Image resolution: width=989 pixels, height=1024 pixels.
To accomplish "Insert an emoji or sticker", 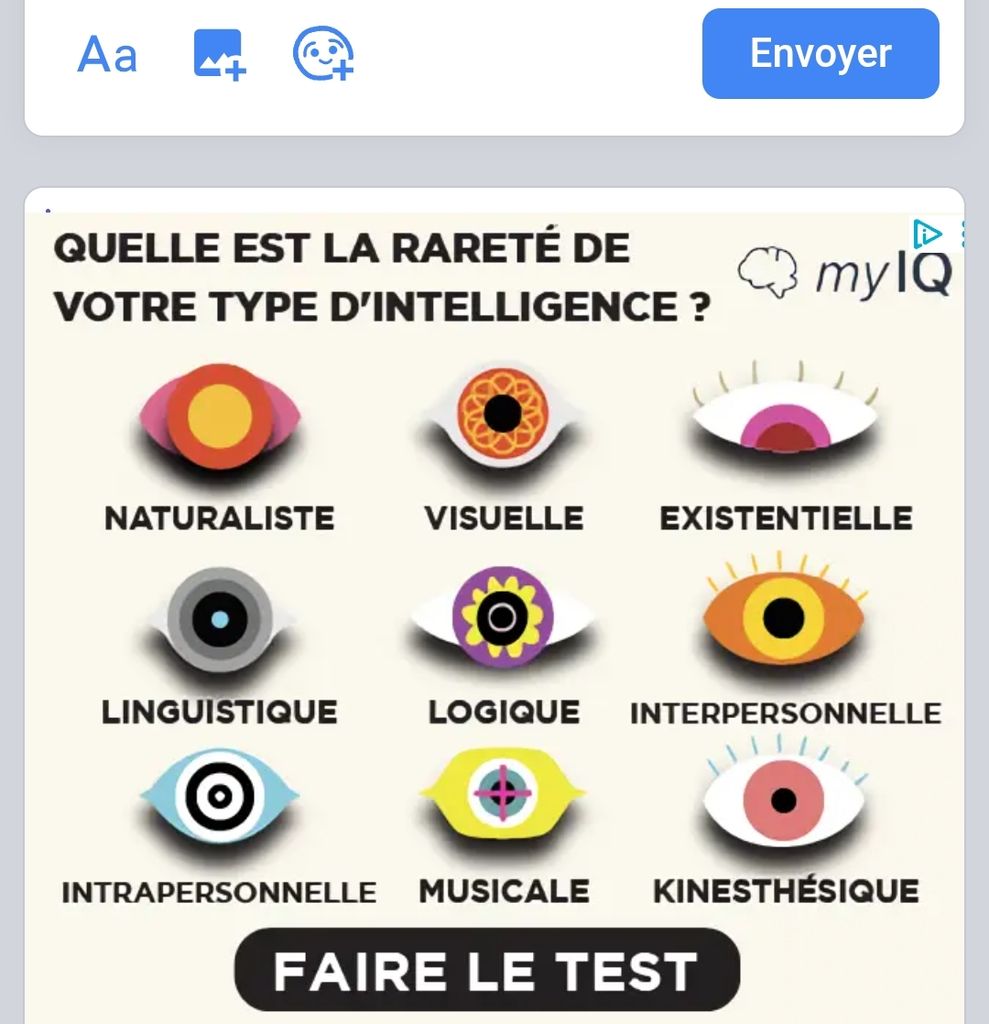I will click(323, 54).
